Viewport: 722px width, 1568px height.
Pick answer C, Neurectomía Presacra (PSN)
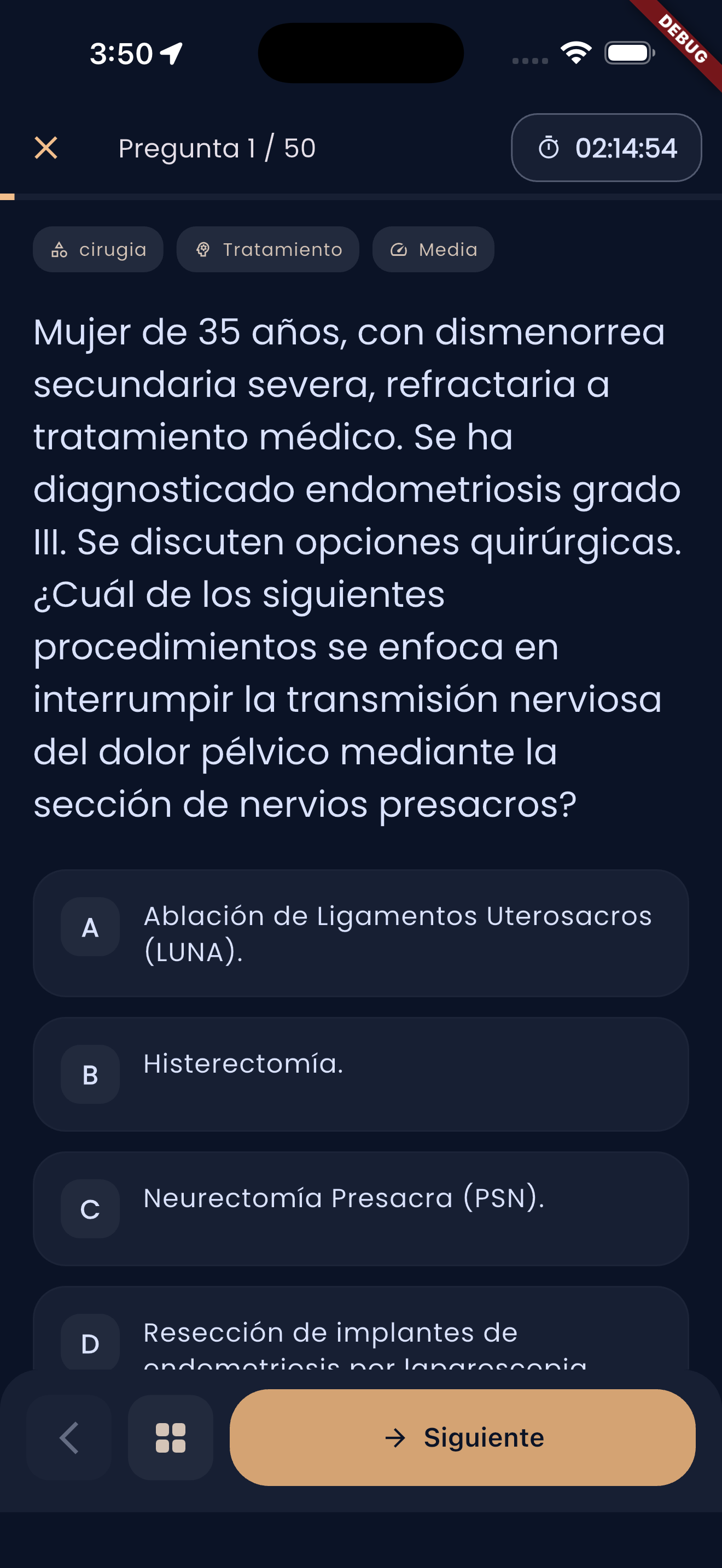(x=360, y=1209)
